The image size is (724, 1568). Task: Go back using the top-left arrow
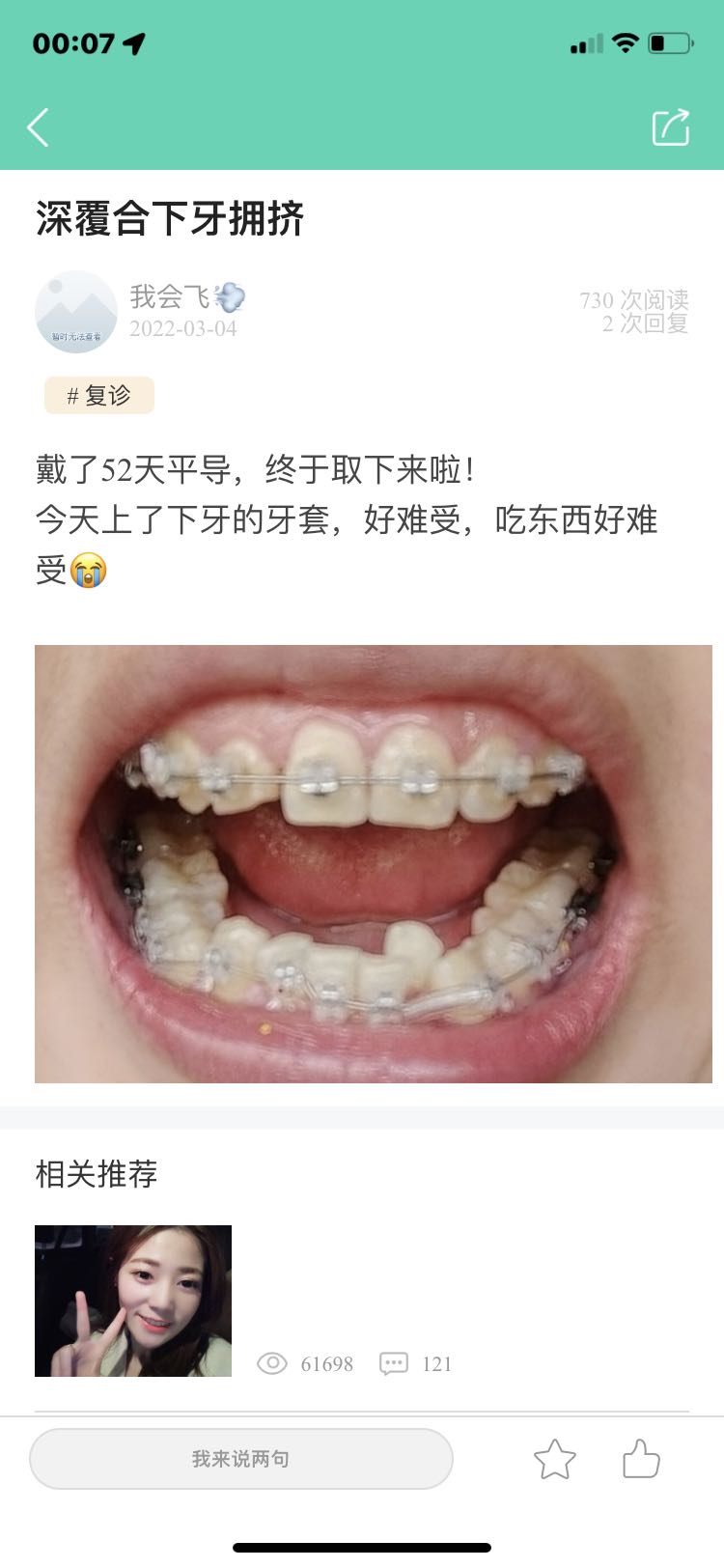pyautogui.click(x=39, y=127)
